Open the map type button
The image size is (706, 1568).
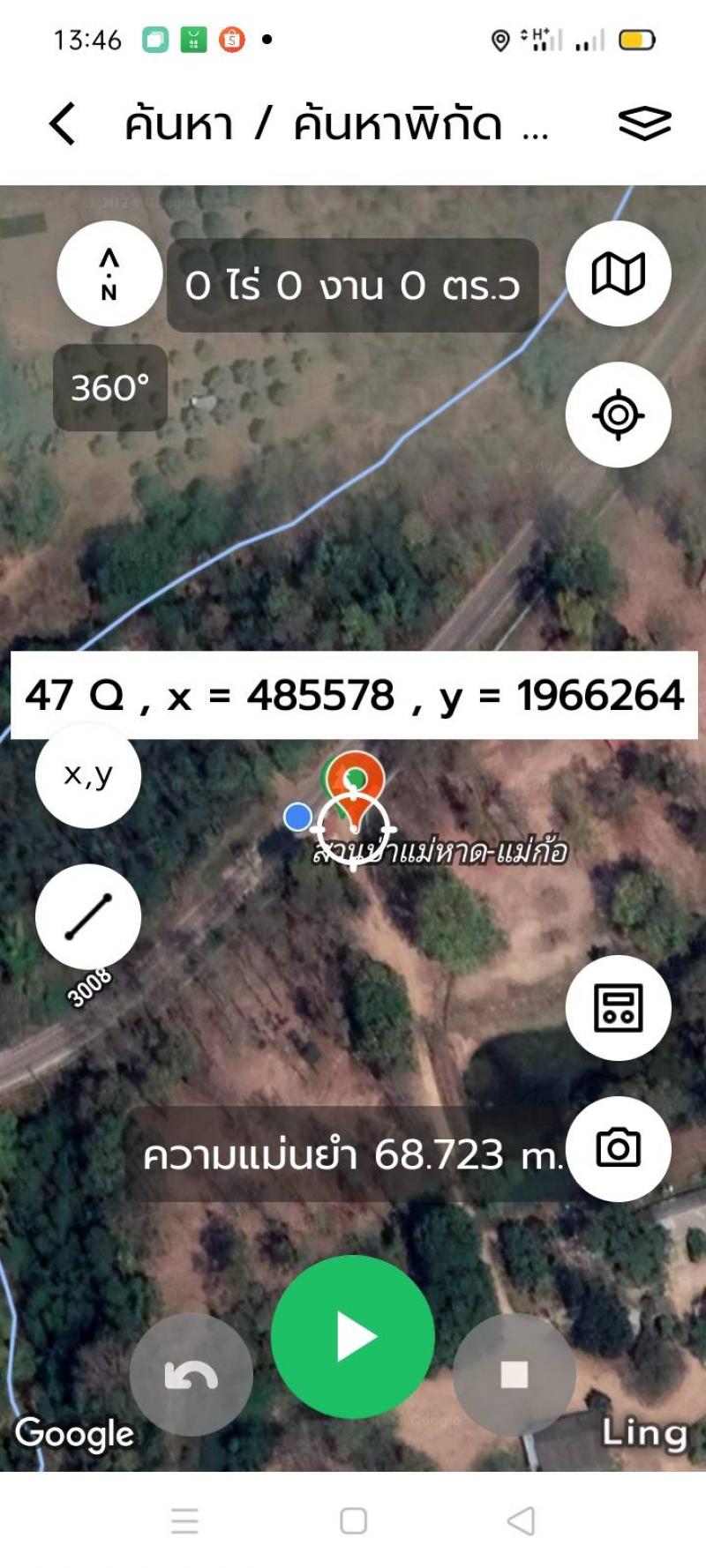[618, 273]
